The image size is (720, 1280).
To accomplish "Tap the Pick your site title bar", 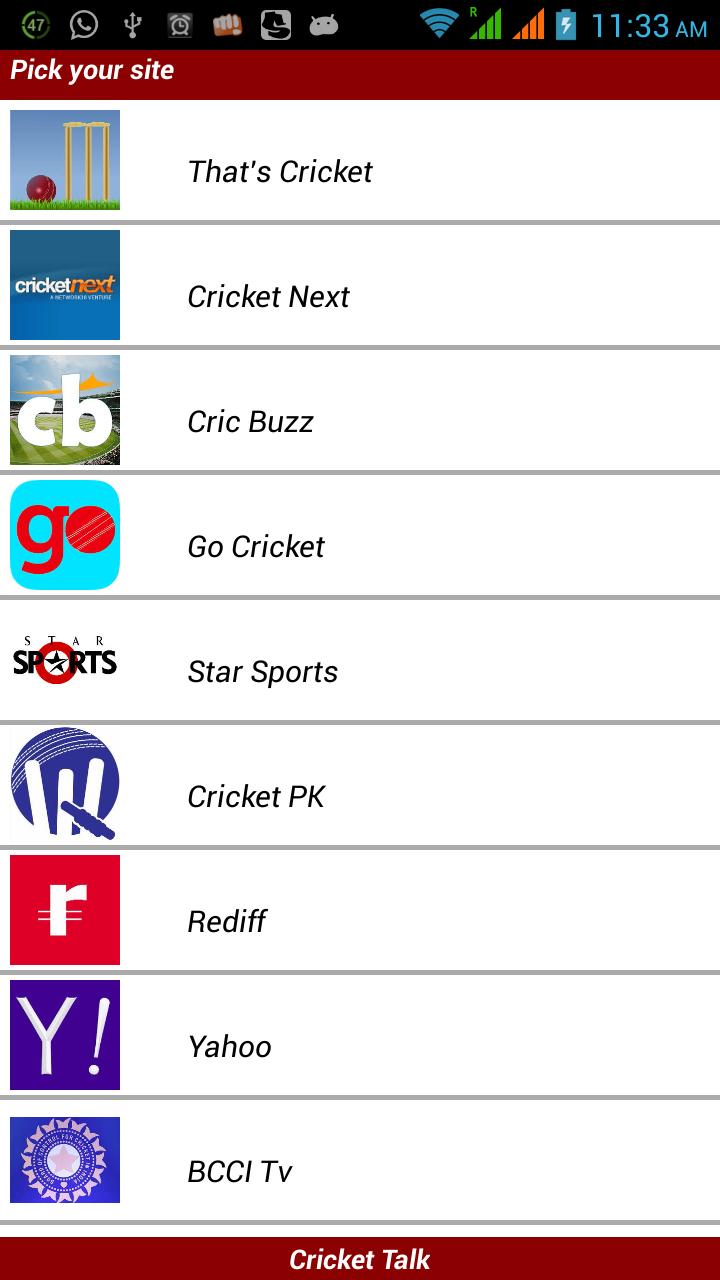I will 360,70.
